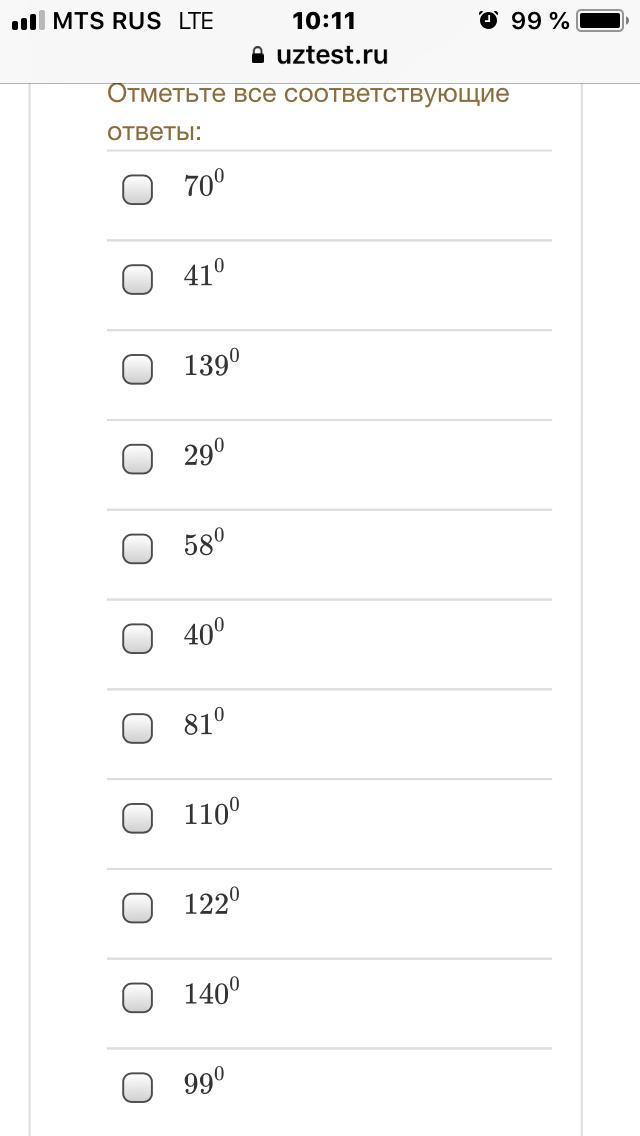
Task: Tick the 29° answer box
Action: click(137, 459)
